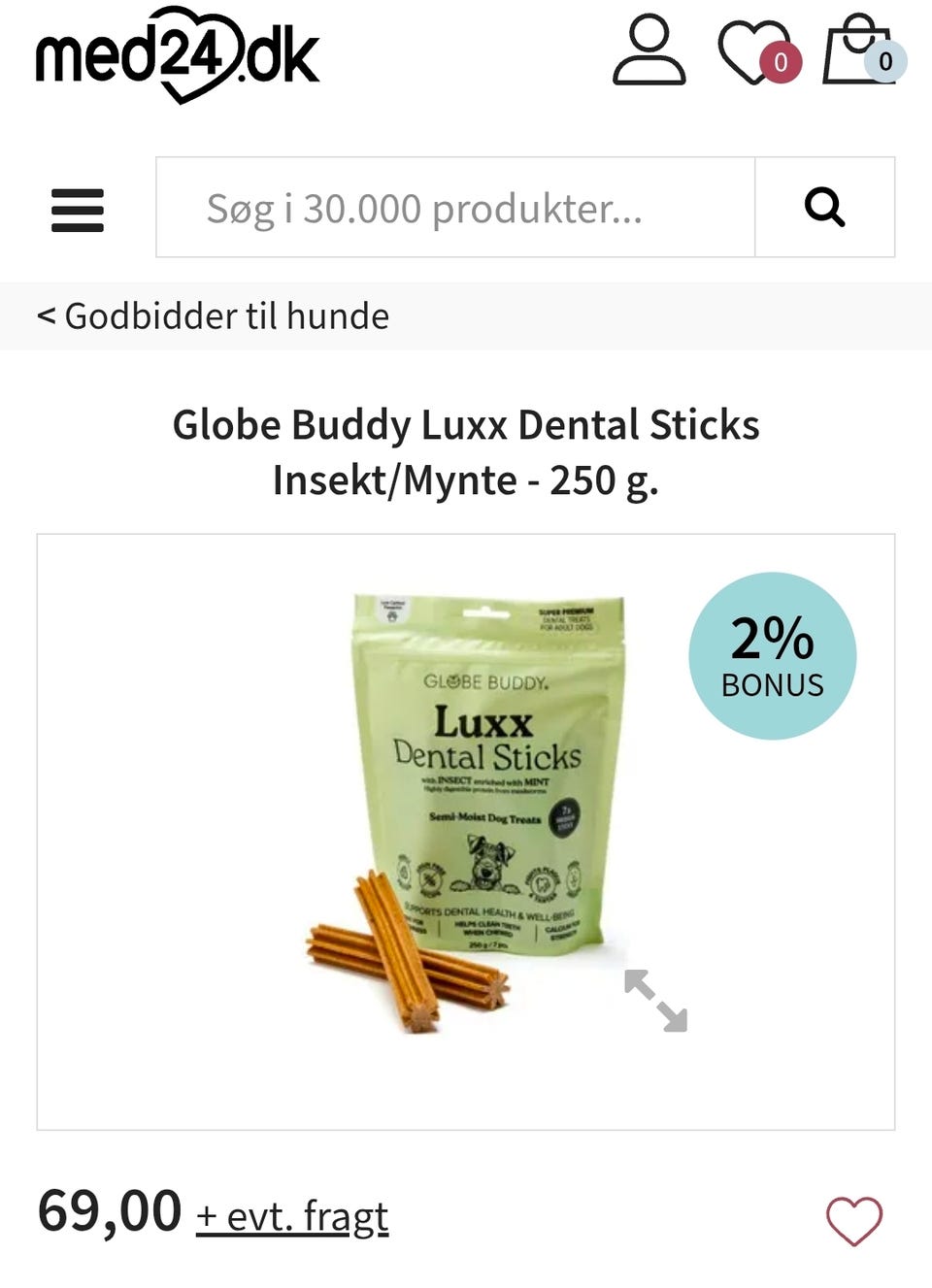Viewport: 932px width, 1288px height.
Task: Open the '+ evt. fragt' shipping link
Action: 292,1216
